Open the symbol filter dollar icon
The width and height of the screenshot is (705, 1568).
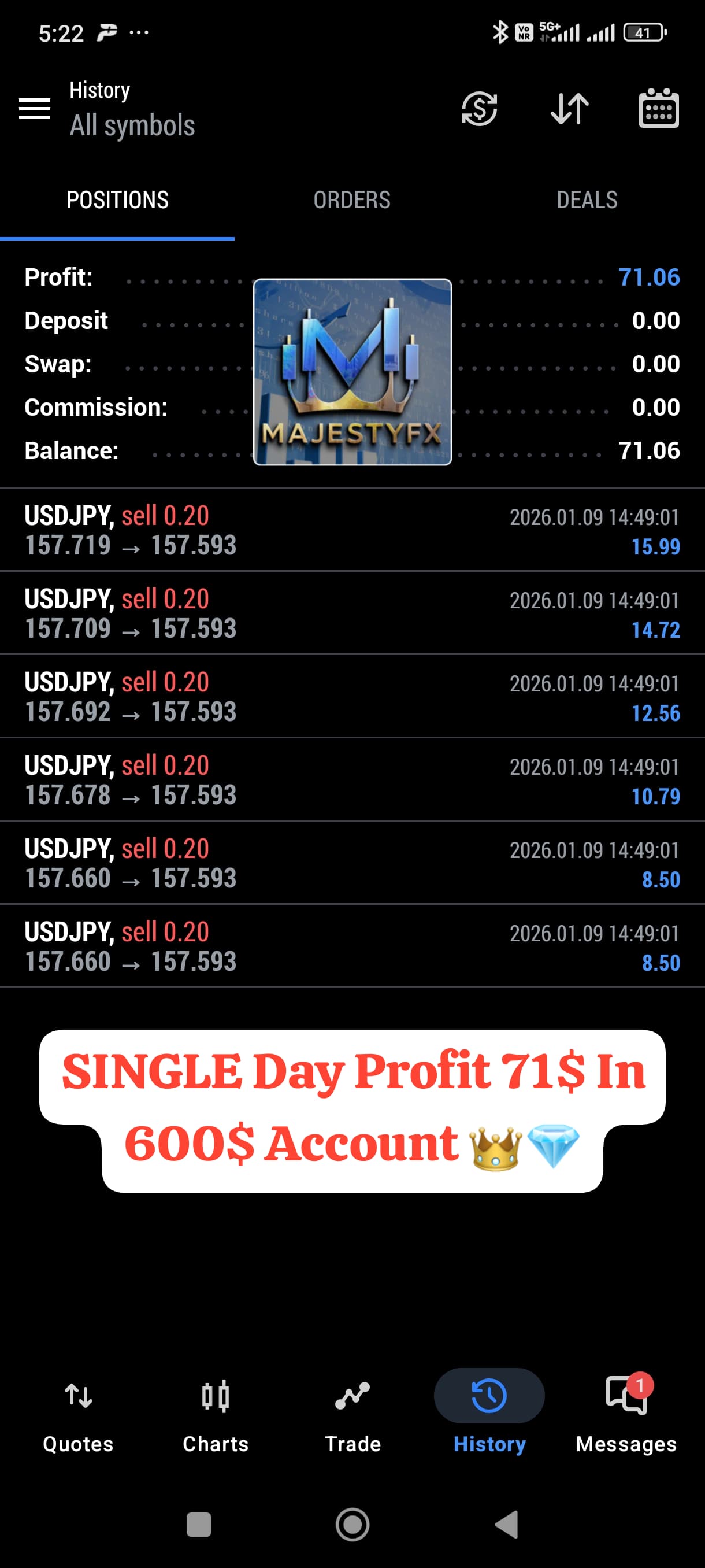tap(479, 109)
